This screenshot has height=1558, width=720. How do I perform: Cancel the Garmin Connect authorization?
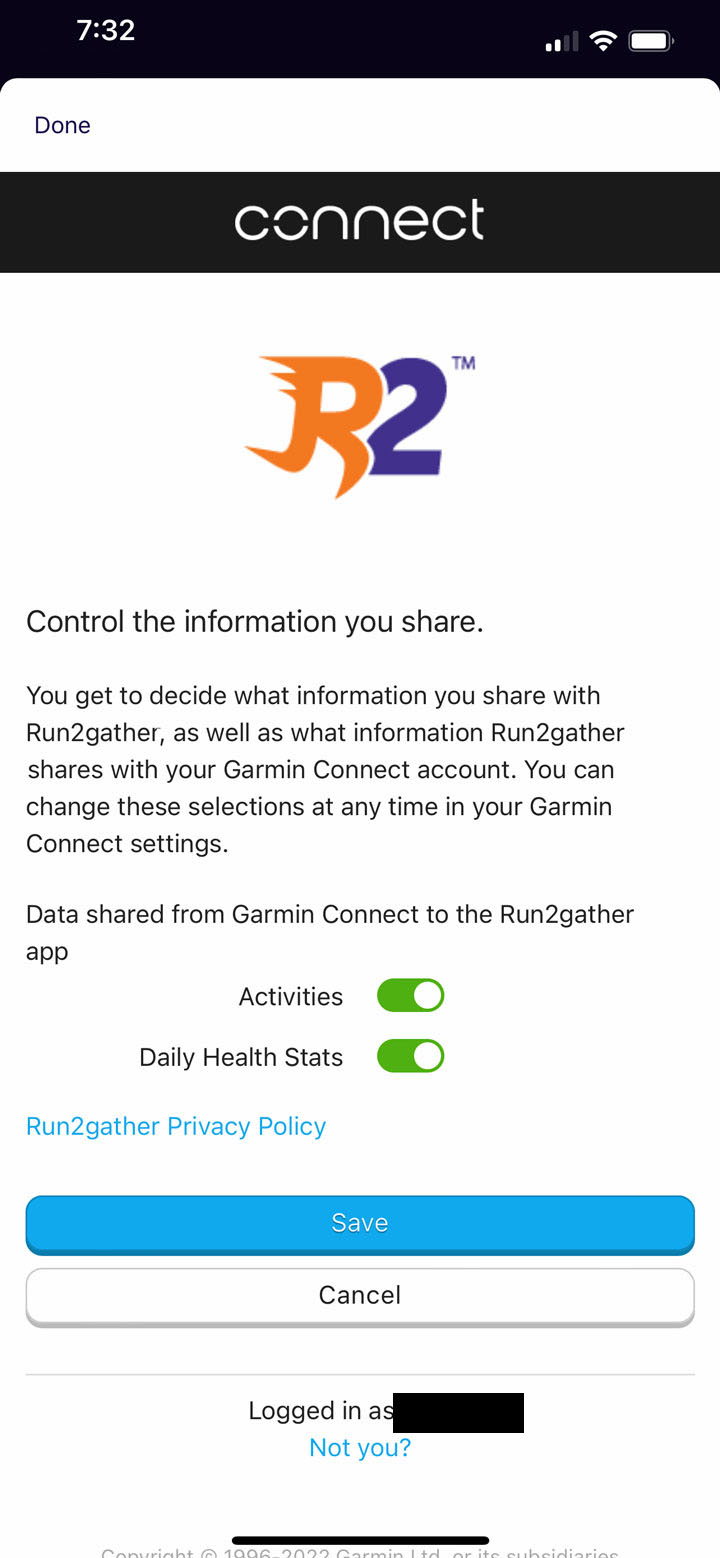click(x=360, y=1295)
